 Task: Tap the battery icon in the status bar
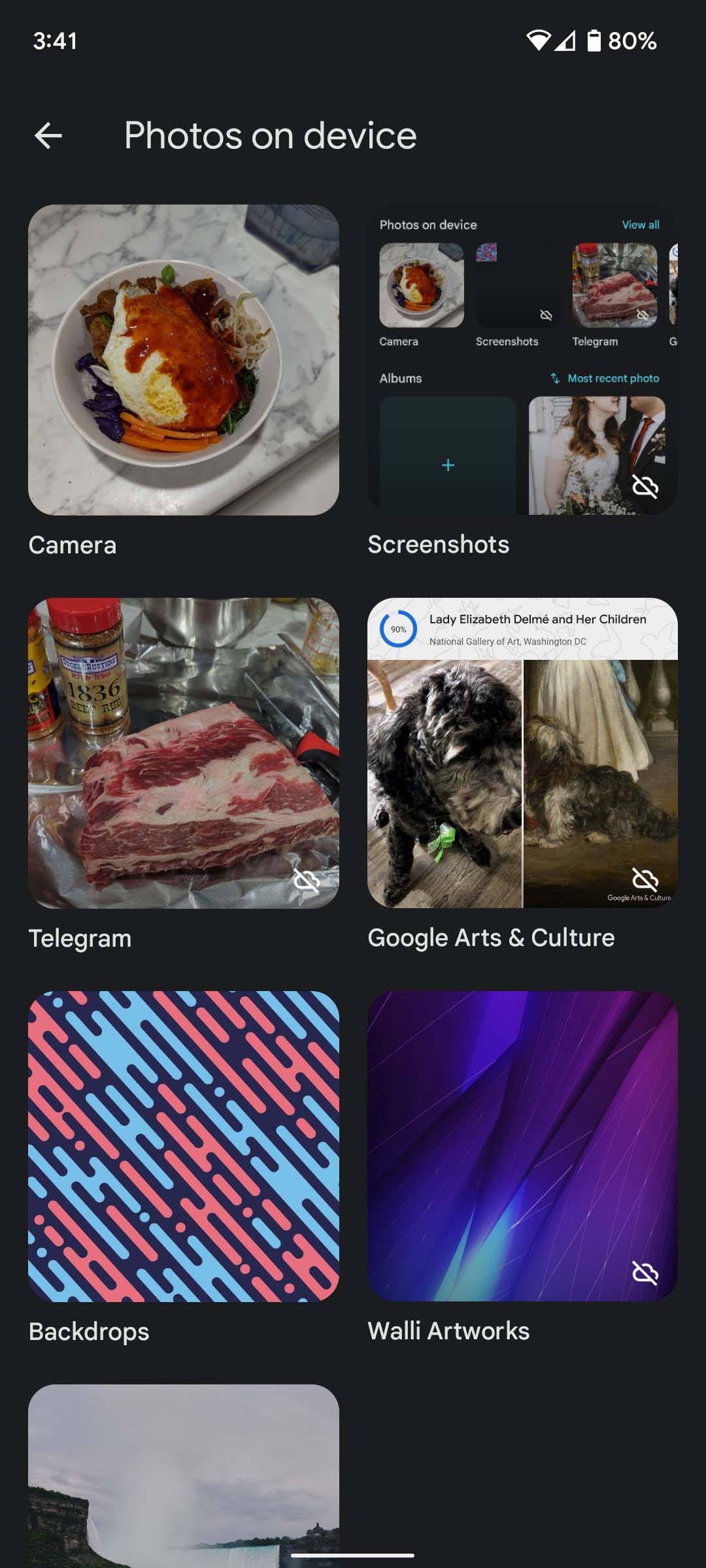point(592,41)
